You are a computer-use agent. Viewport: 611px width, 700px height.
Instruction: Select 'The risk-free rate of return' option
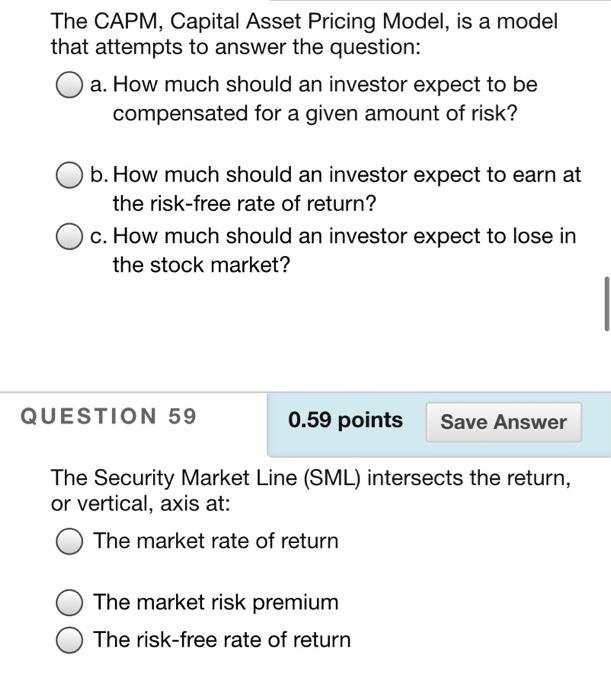(x=69, y=640)
